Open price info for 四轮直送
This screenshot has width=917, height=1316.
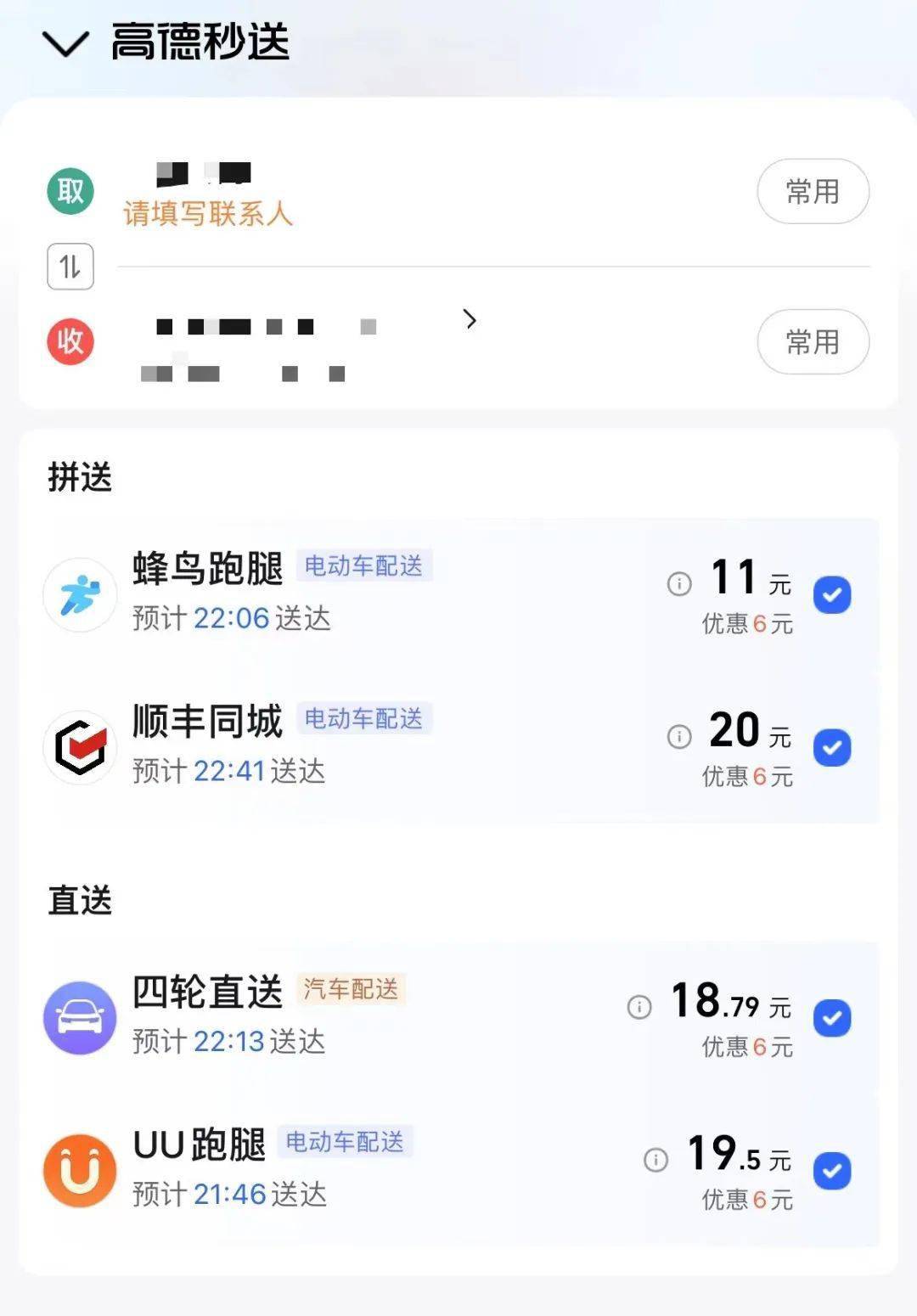pos(639,1007)
